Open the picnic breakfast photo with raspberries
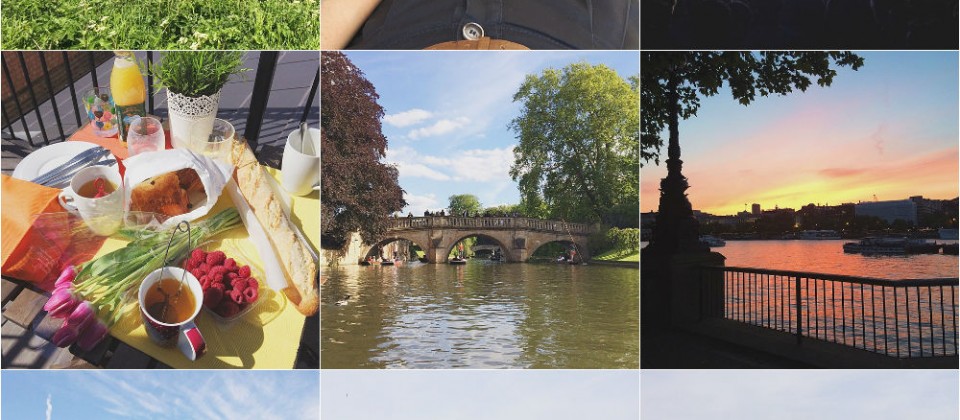Image resolution: width=960 pixels, height=420 pixels. (x=160, y=210)
